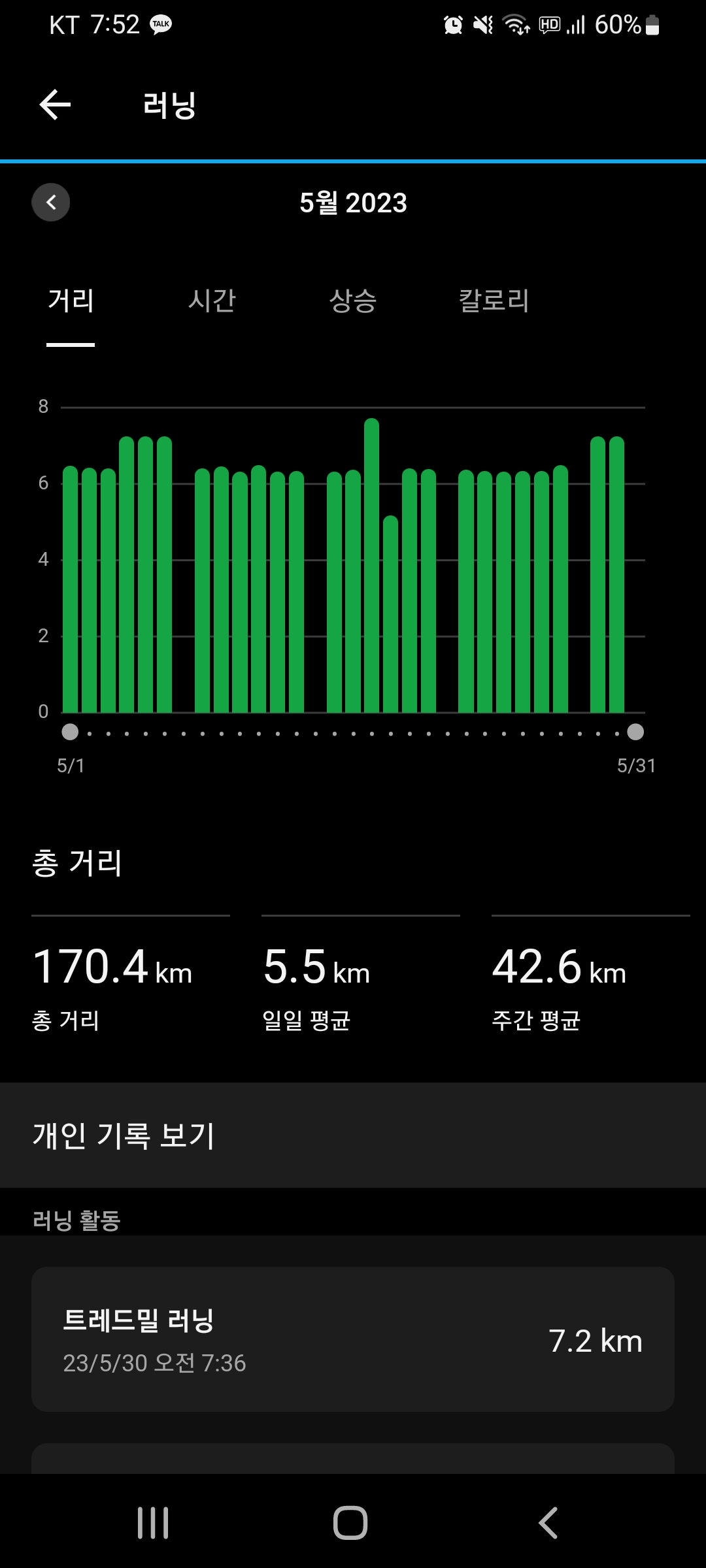Select the 거리 tab
The width and height of the screenshot is (706, 1568).
coord(71,301)
